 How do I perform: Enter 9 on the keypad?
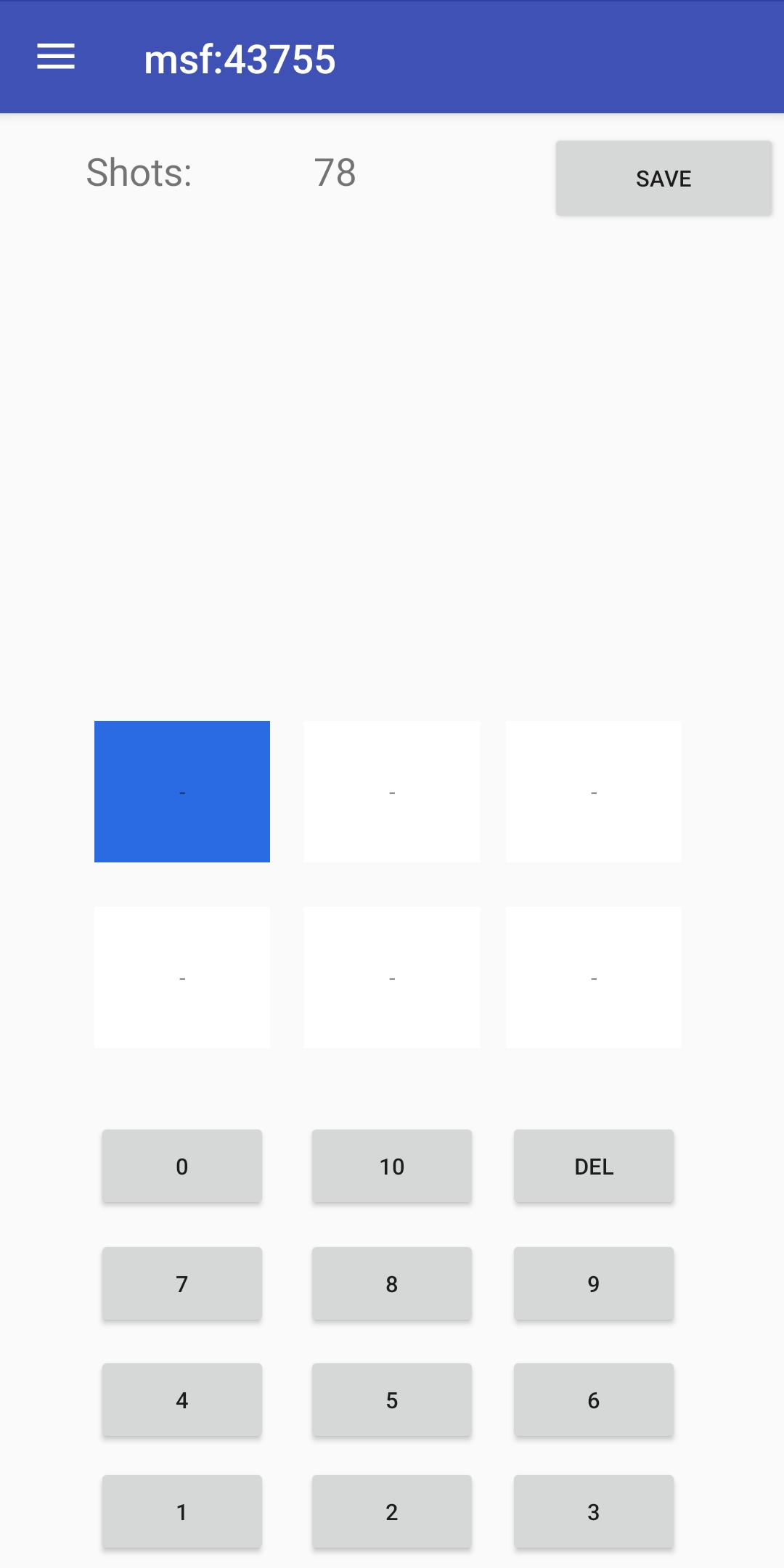(594, 1283)
